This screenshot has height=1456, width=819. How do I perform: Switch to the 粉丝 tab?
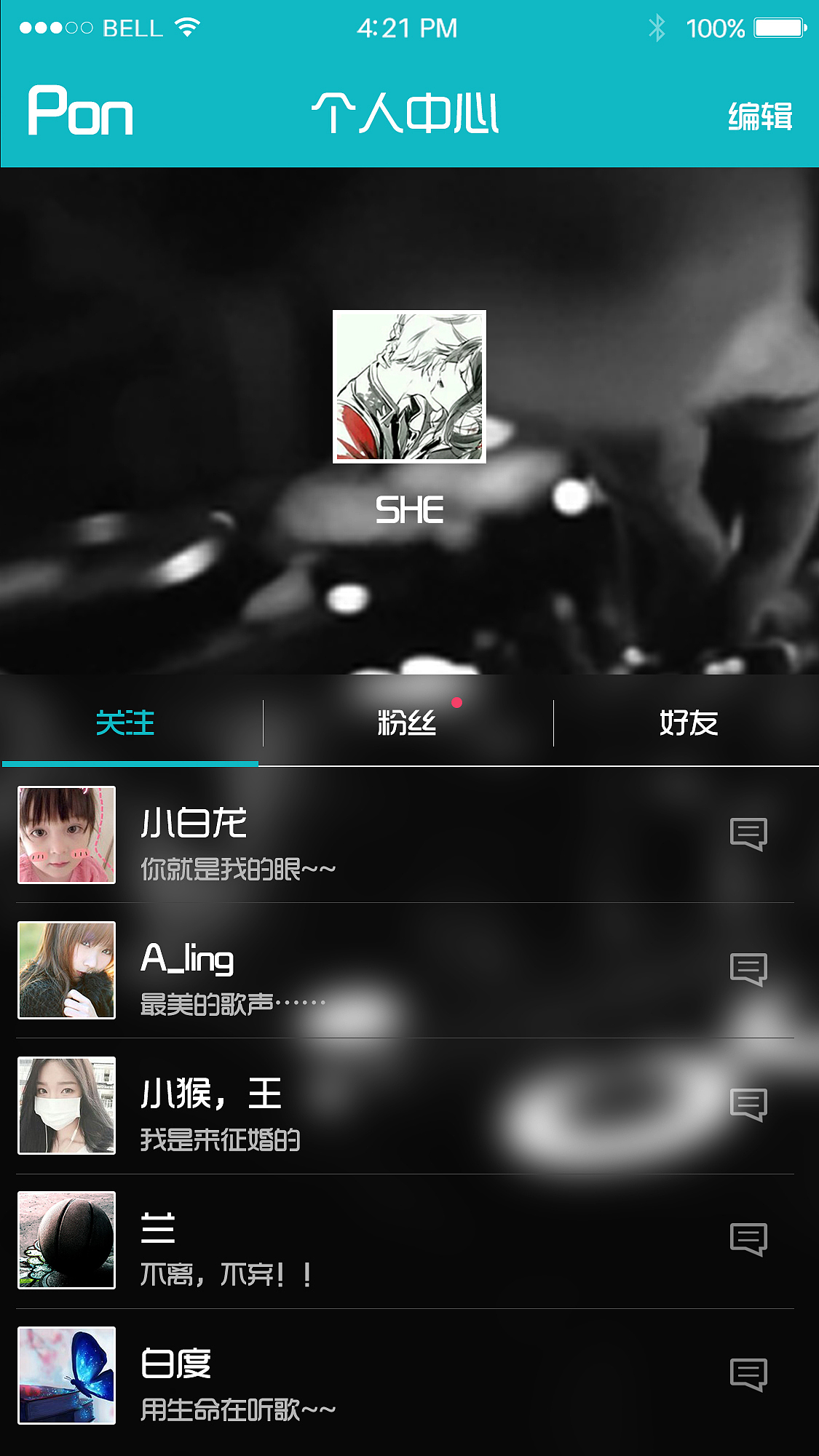point(407,723)
